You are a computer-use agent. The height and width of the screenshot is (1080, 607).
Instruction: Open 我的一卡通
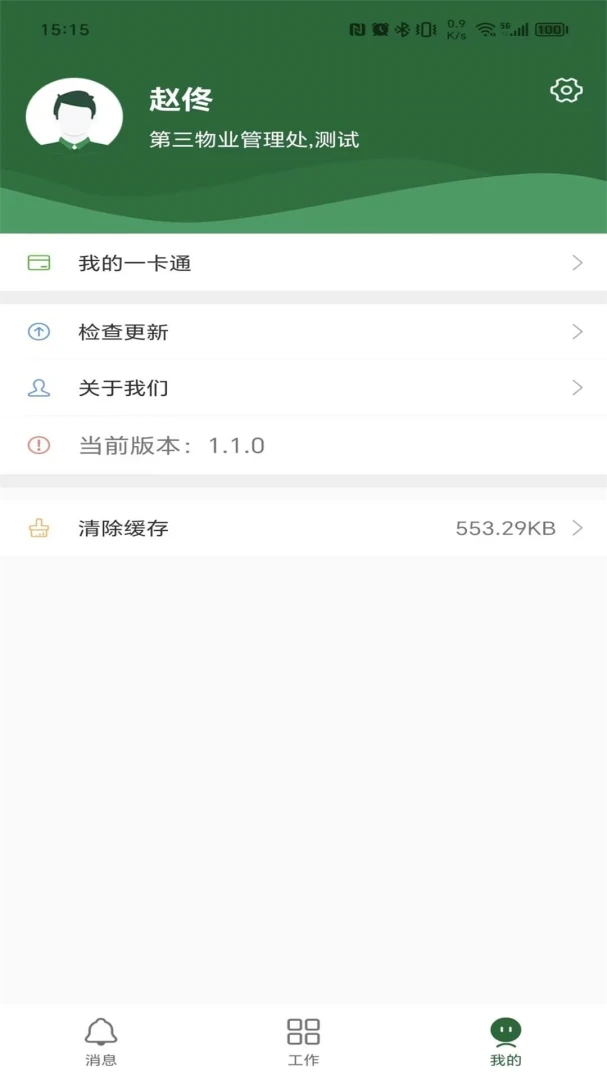coord(303,262)
